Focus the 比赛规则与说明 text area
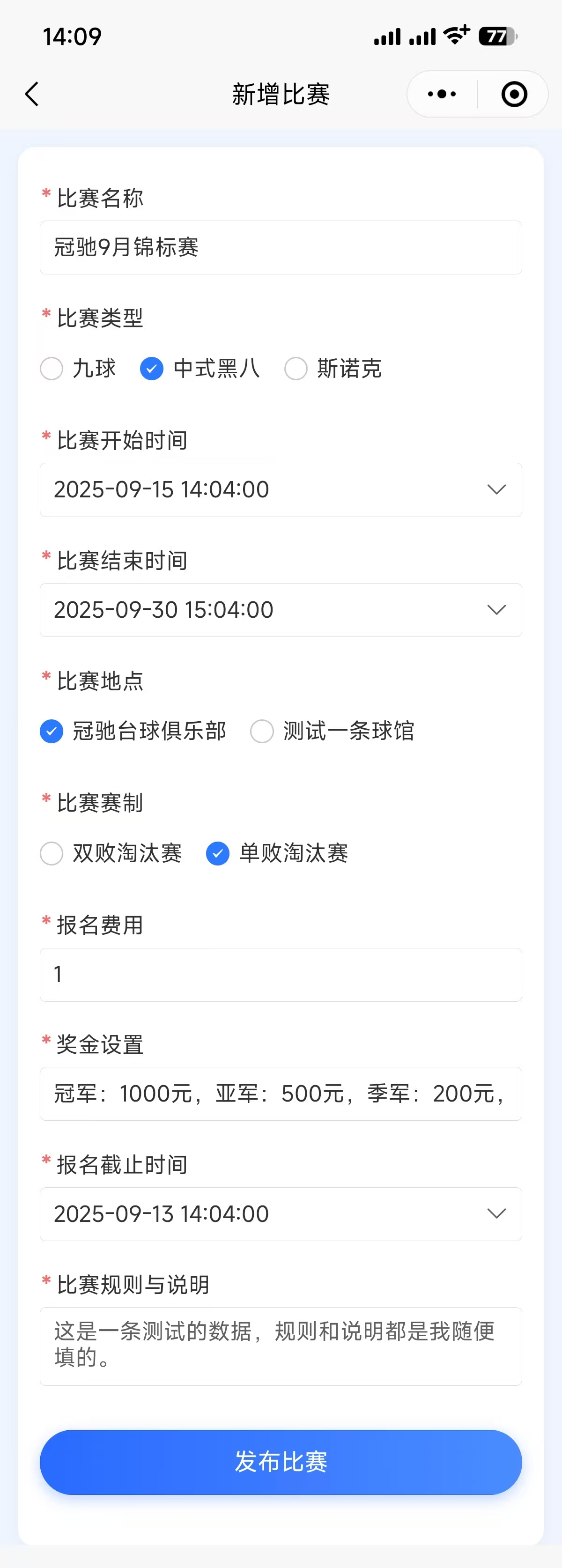Viewport: 562px width, 1568px height. pos(280,1346)
